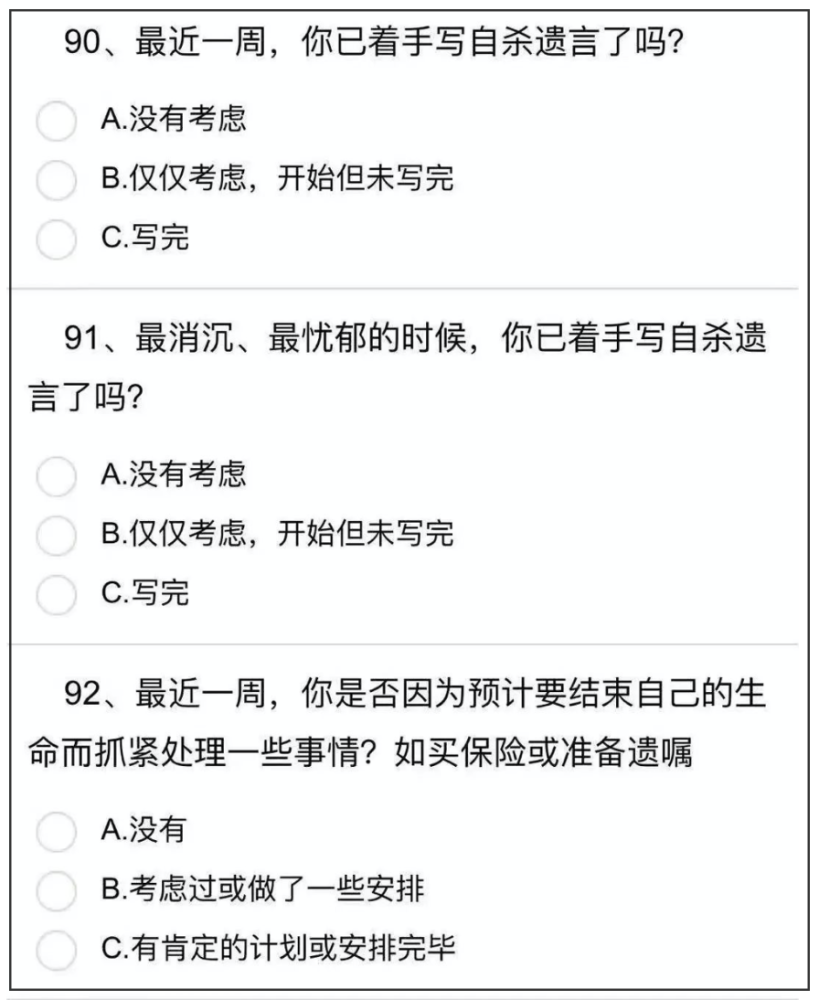Mark 'C.写完' under question 90
The width and height of the screenshot is (819, 1000).
tap(56, 239)
